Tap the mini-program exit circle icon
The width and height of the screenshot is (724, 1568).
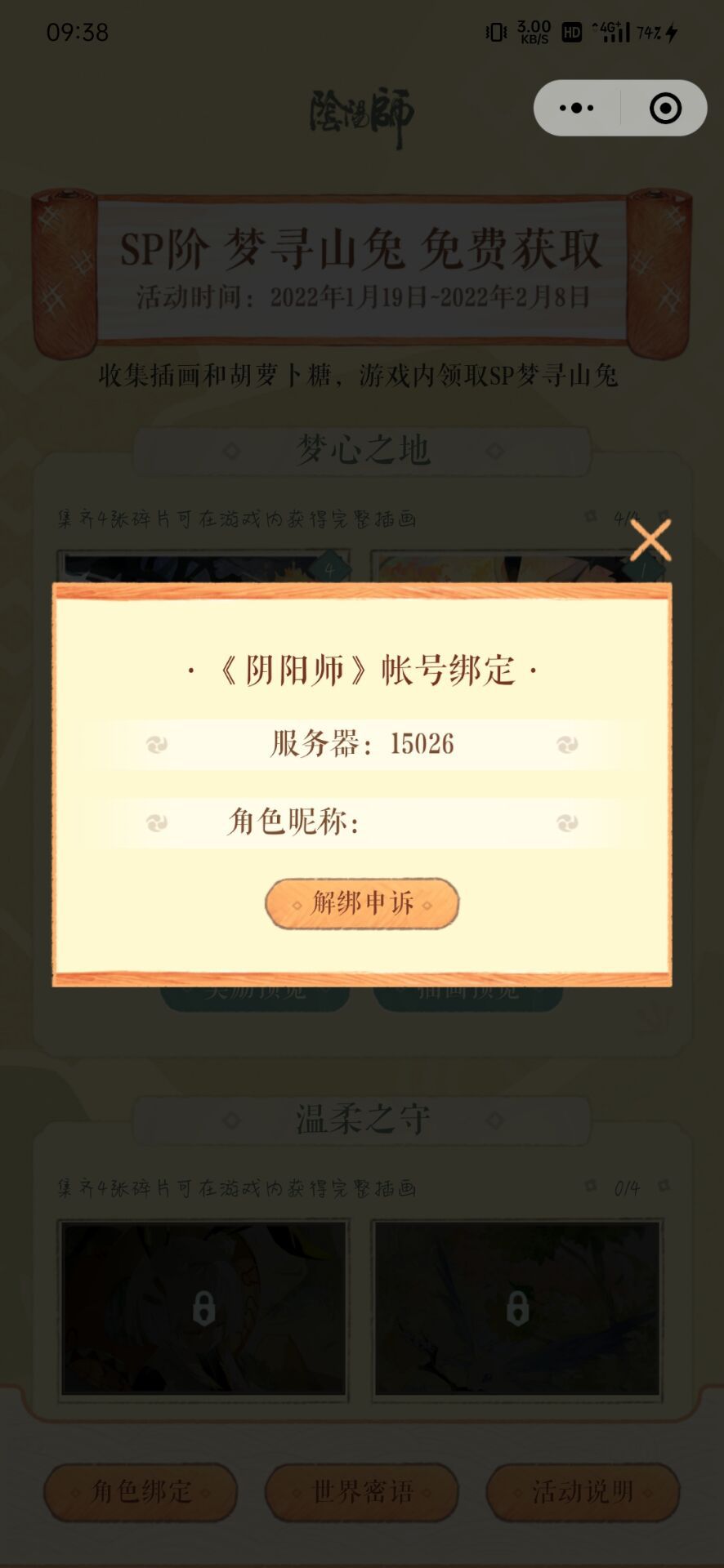pos(664,107)
